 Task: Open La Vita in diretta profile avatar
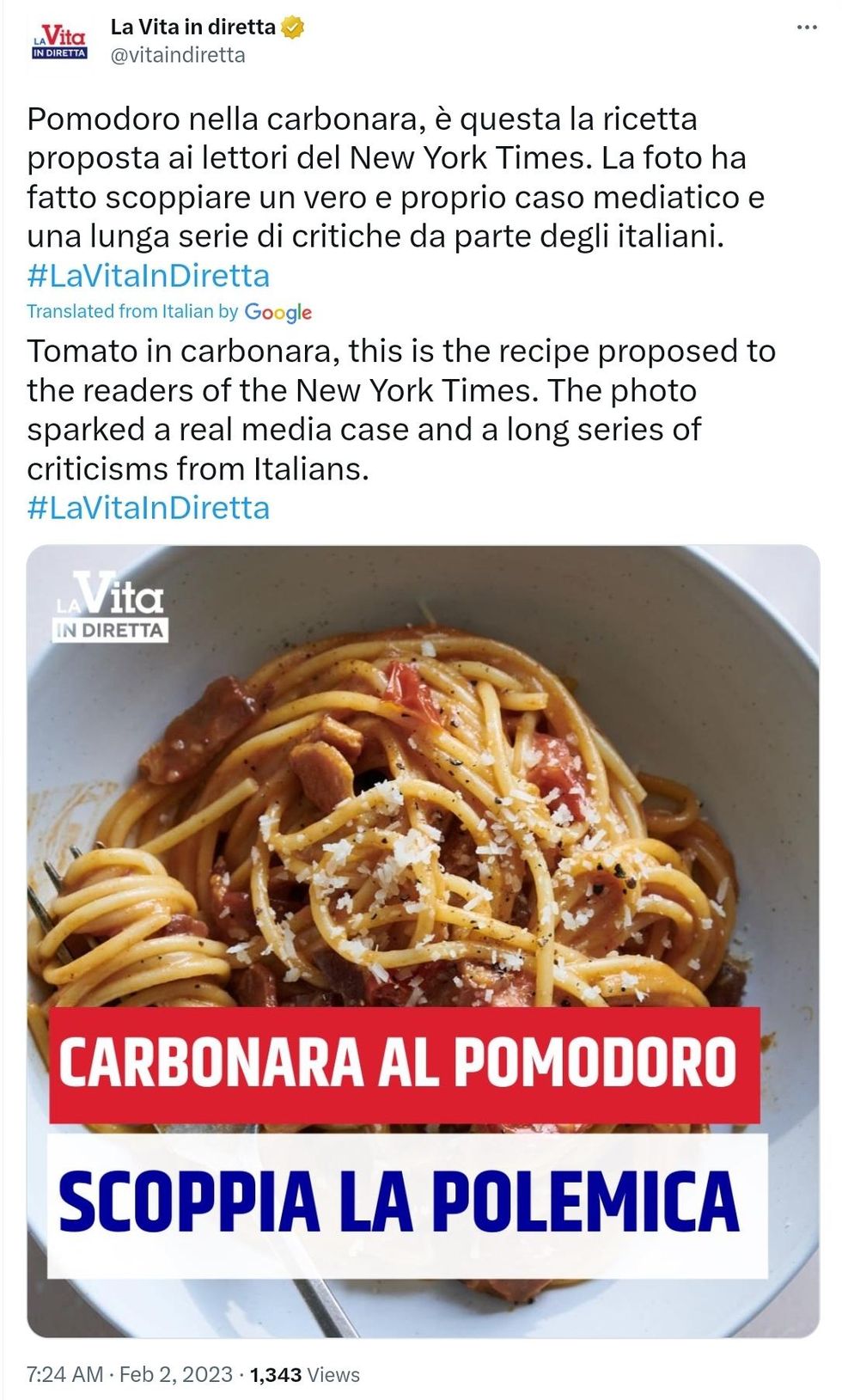click(59, 40)
